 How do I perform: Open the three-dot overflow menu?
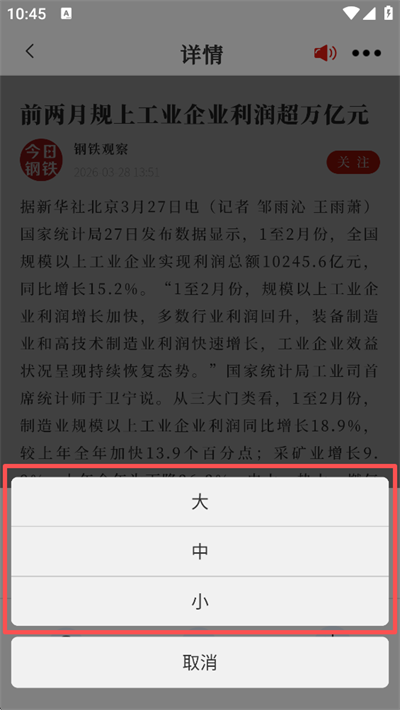[x=366, y=53]
